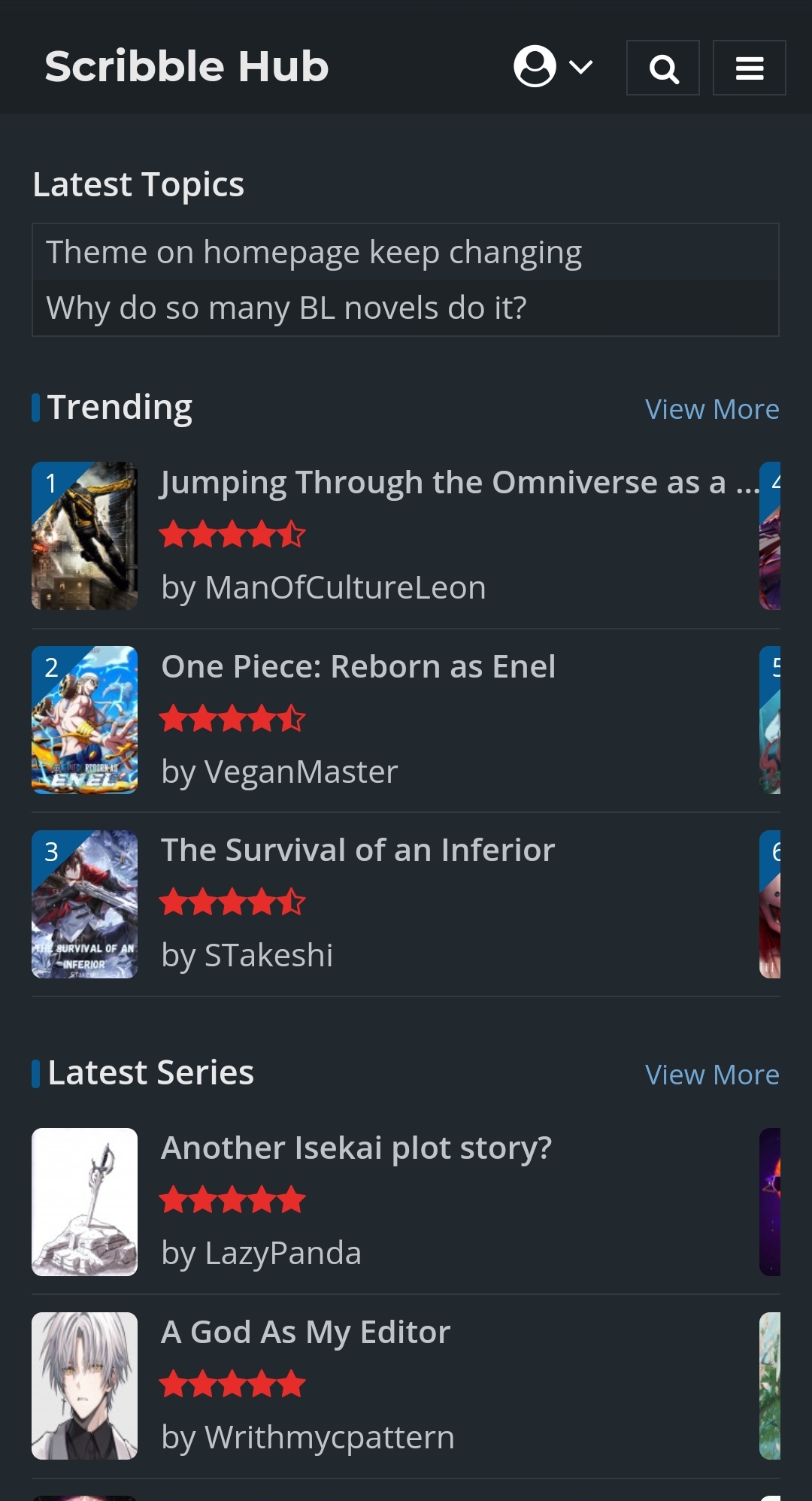This screenshot has height=1501, width=812.
Task: Open Another Isekai plot story?
Action: 356,1148
